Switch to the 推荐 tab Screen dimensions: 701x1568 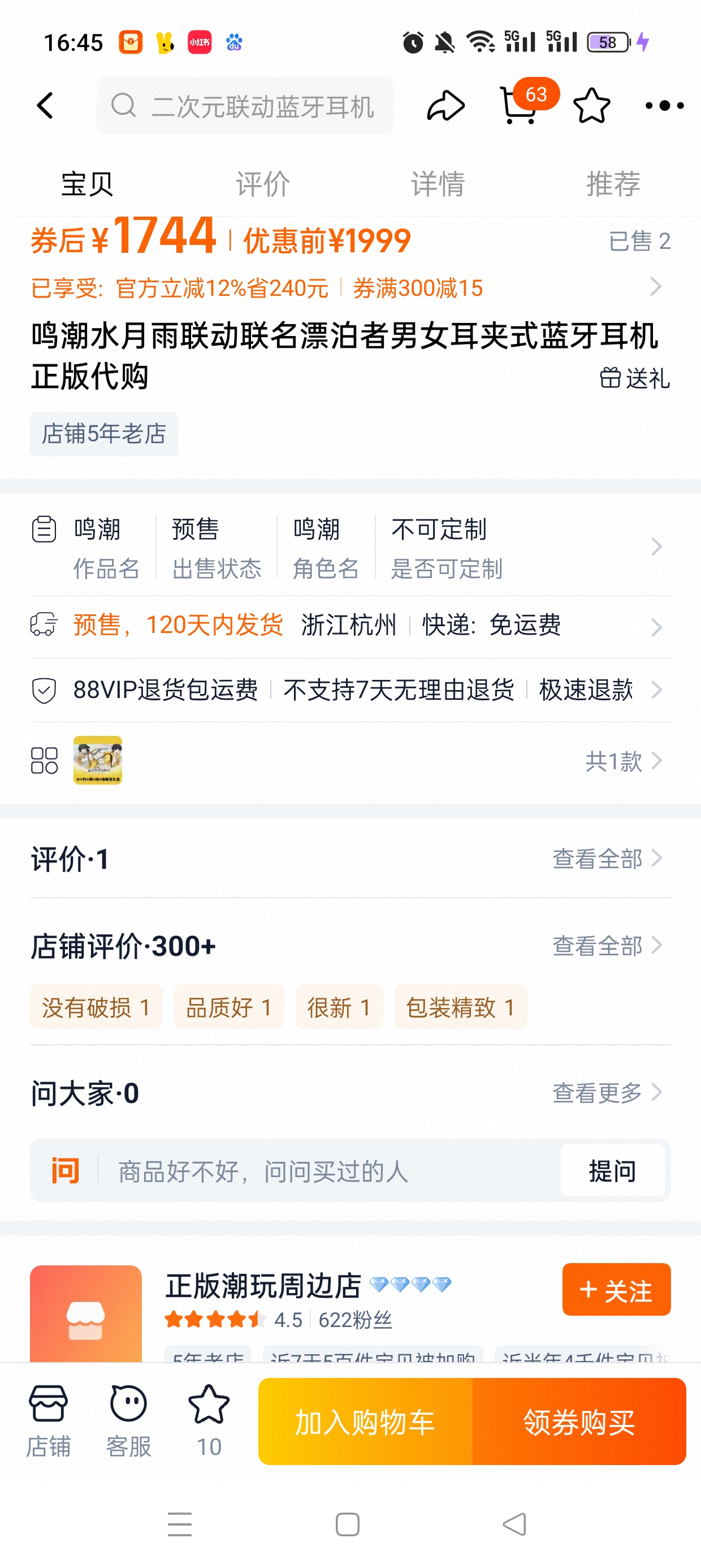coord(613,184)
